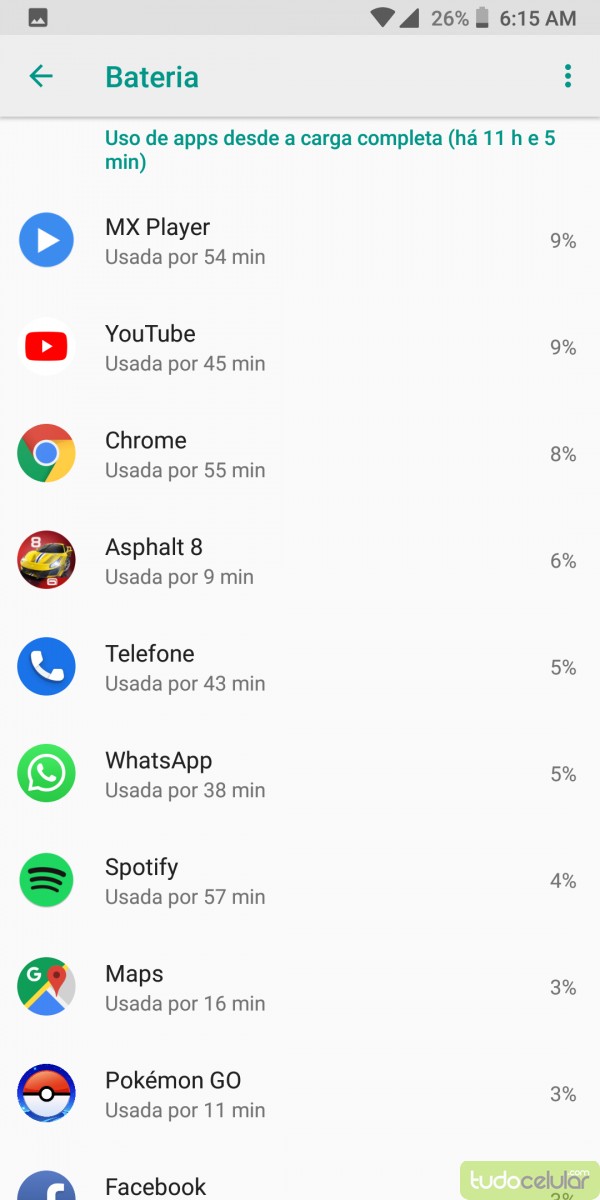Open MX Player battery usage details
Screen dimensions: 600x1200
coord(300,241)
